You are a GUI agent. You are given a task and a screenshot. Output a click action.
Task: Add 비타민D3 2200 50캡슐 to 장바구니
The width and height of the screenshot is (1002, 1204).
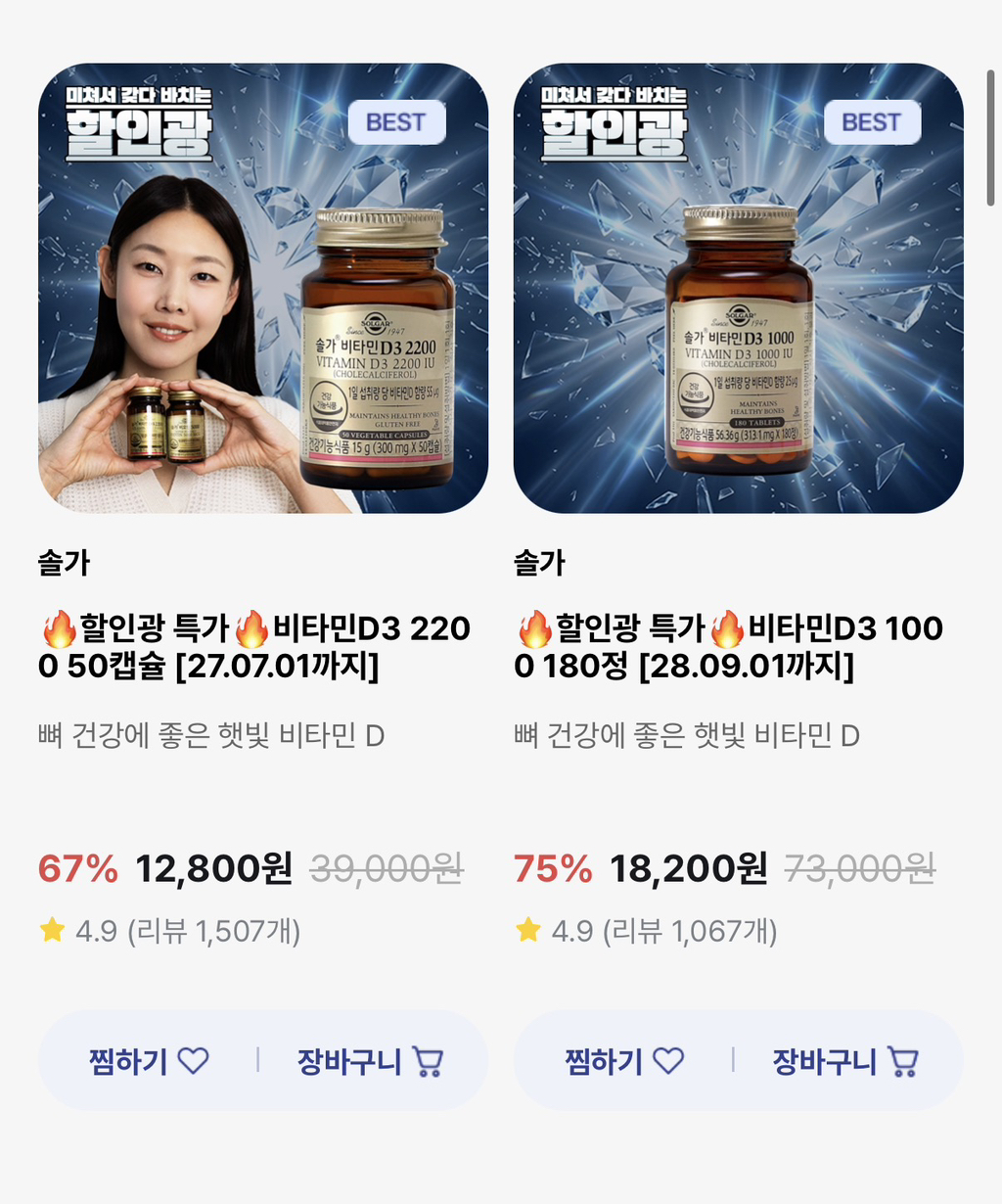click(x=370, y=1061)
